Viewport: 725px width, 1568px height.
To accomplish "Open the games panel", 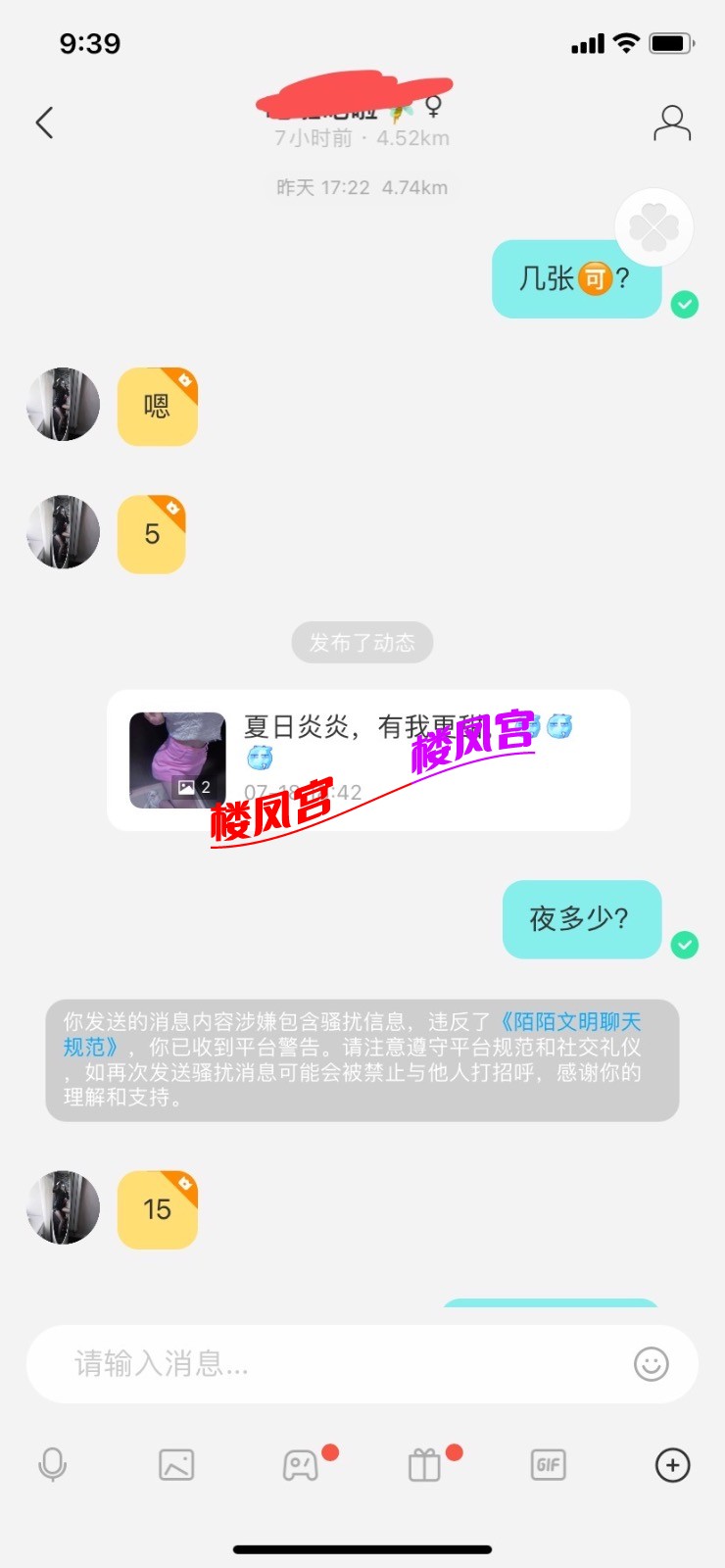I will (301, 1465).
